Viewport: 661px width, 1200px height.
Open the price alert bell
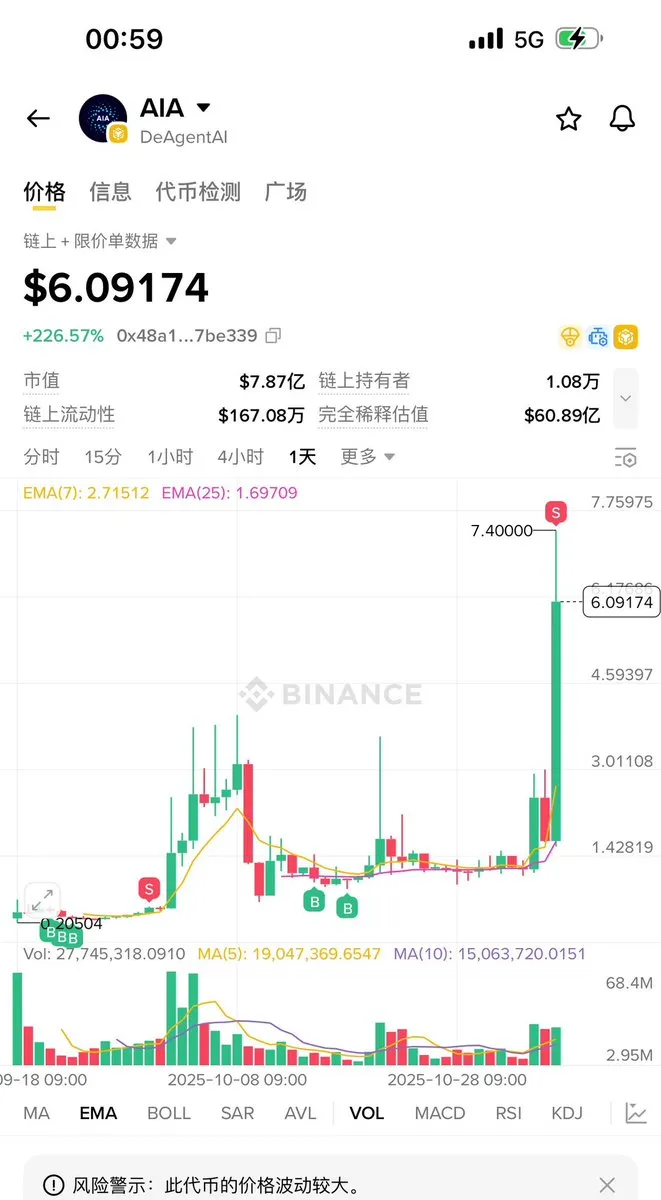(622, 119)
